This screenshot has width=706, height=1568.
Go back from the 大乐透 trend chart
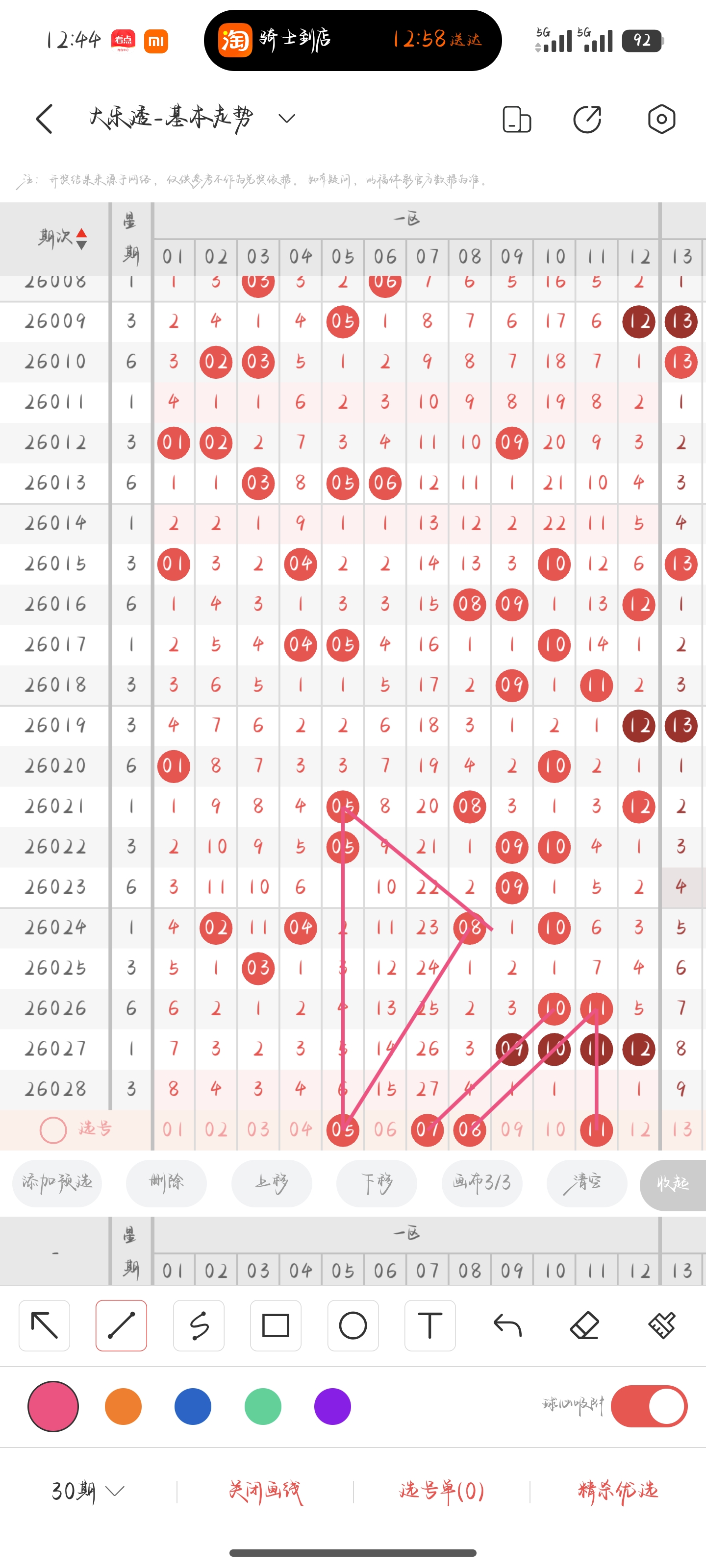click(45, 119)
